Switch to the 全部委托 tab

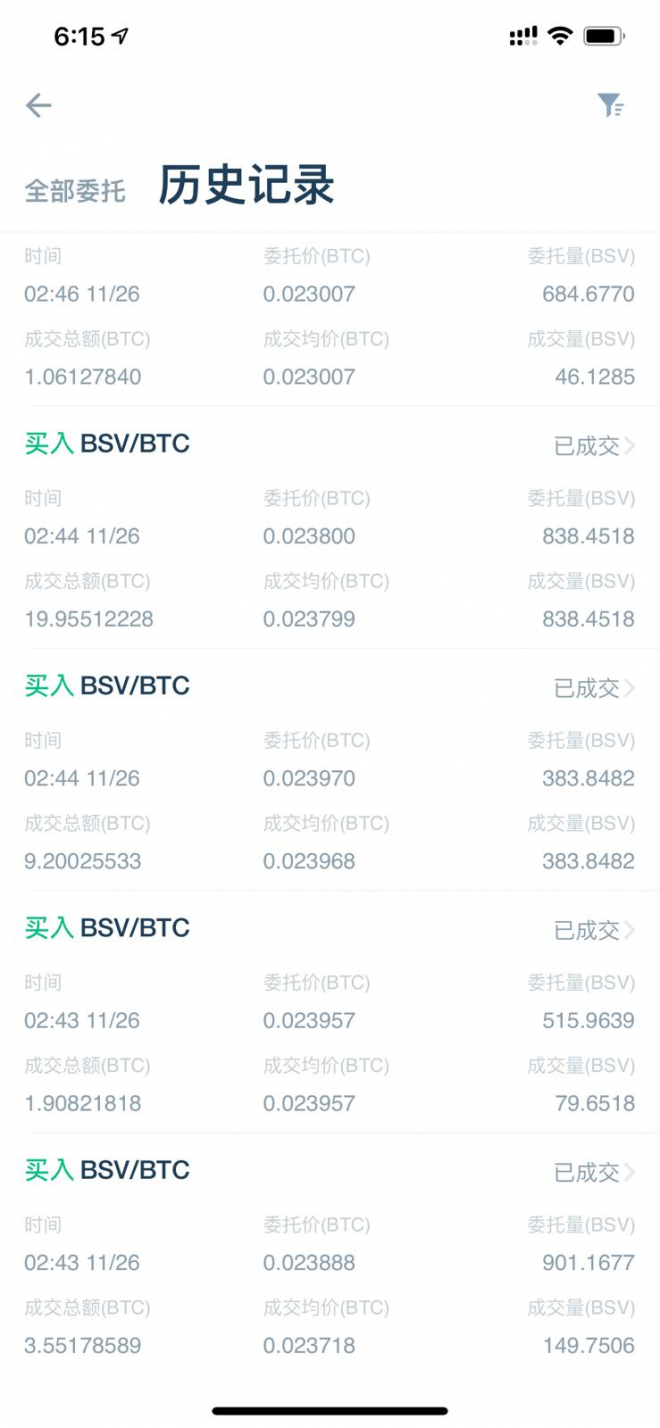[75, 191]
